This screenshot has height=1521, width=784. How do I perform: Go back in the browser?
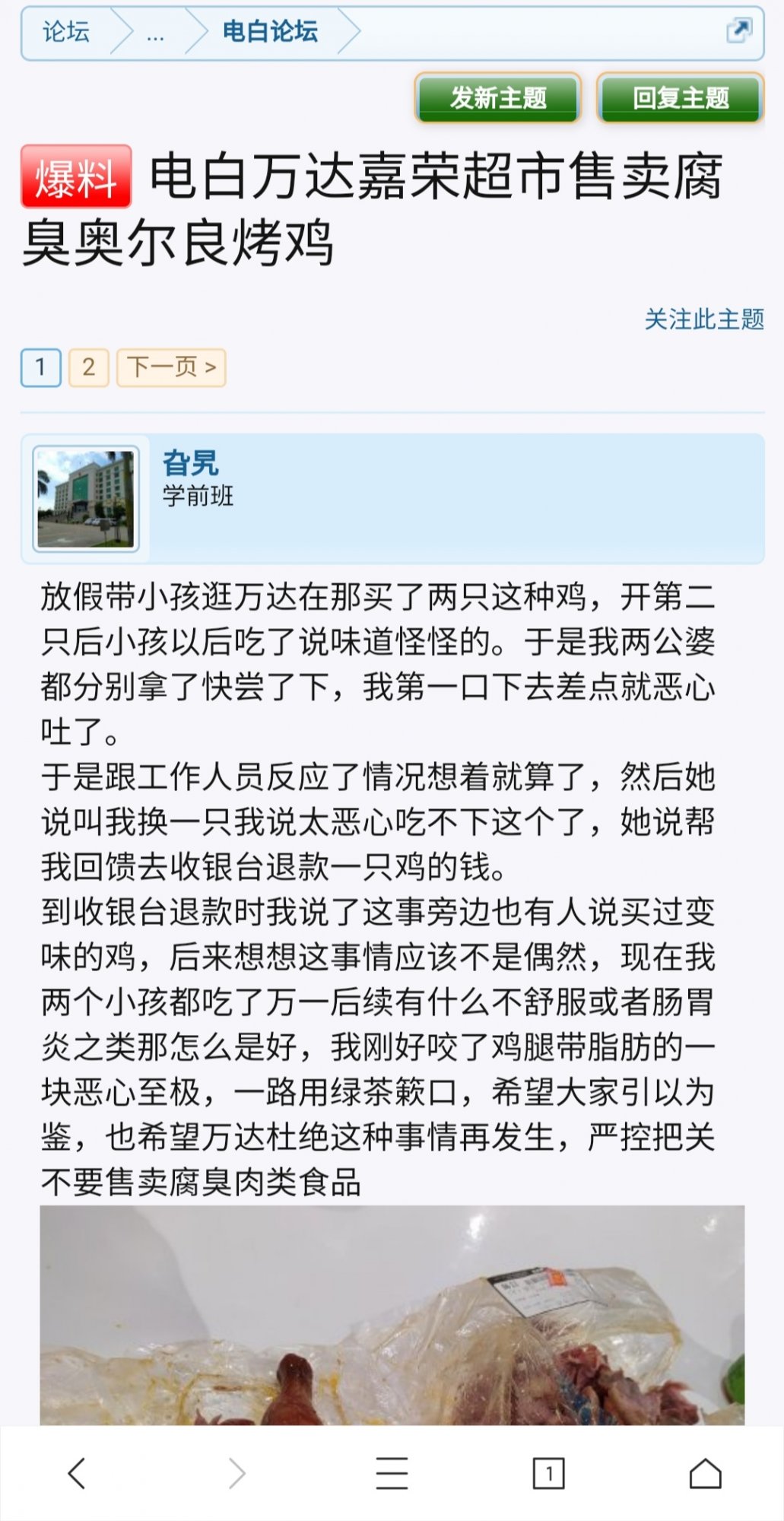click(x=77, y=1473)
